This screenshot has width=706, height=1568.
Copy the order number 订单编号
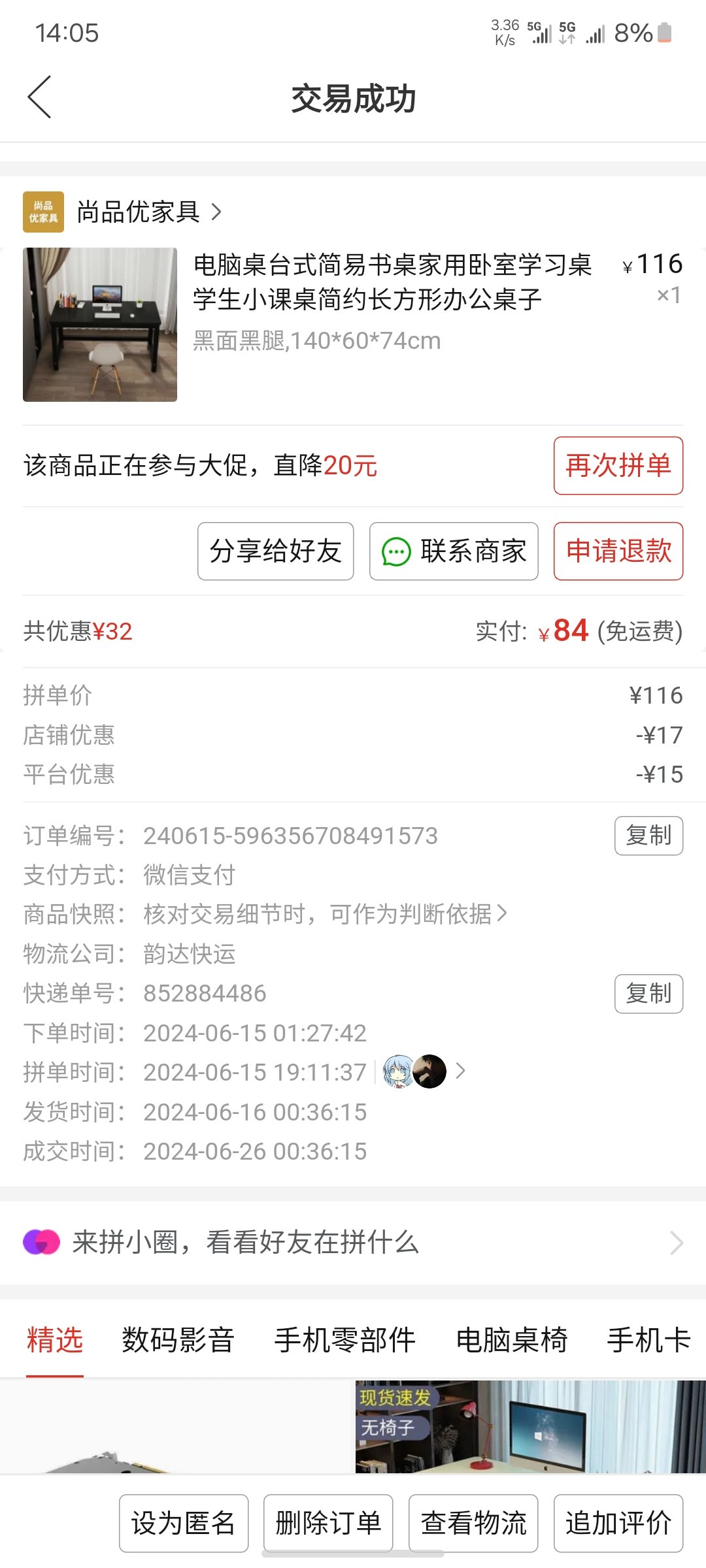[648, 836]
